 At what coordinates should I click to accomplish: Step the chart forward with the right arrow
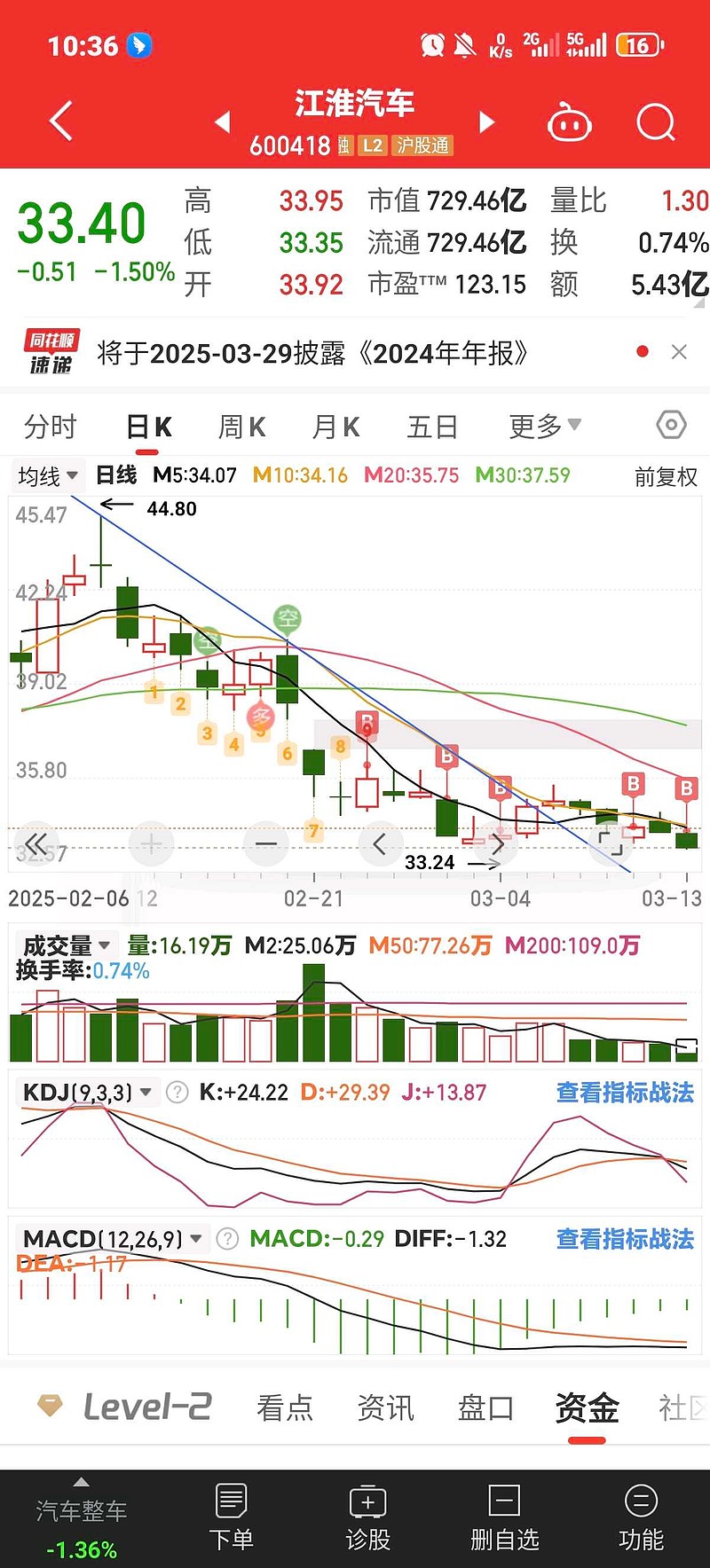click(x=497, y=843)
